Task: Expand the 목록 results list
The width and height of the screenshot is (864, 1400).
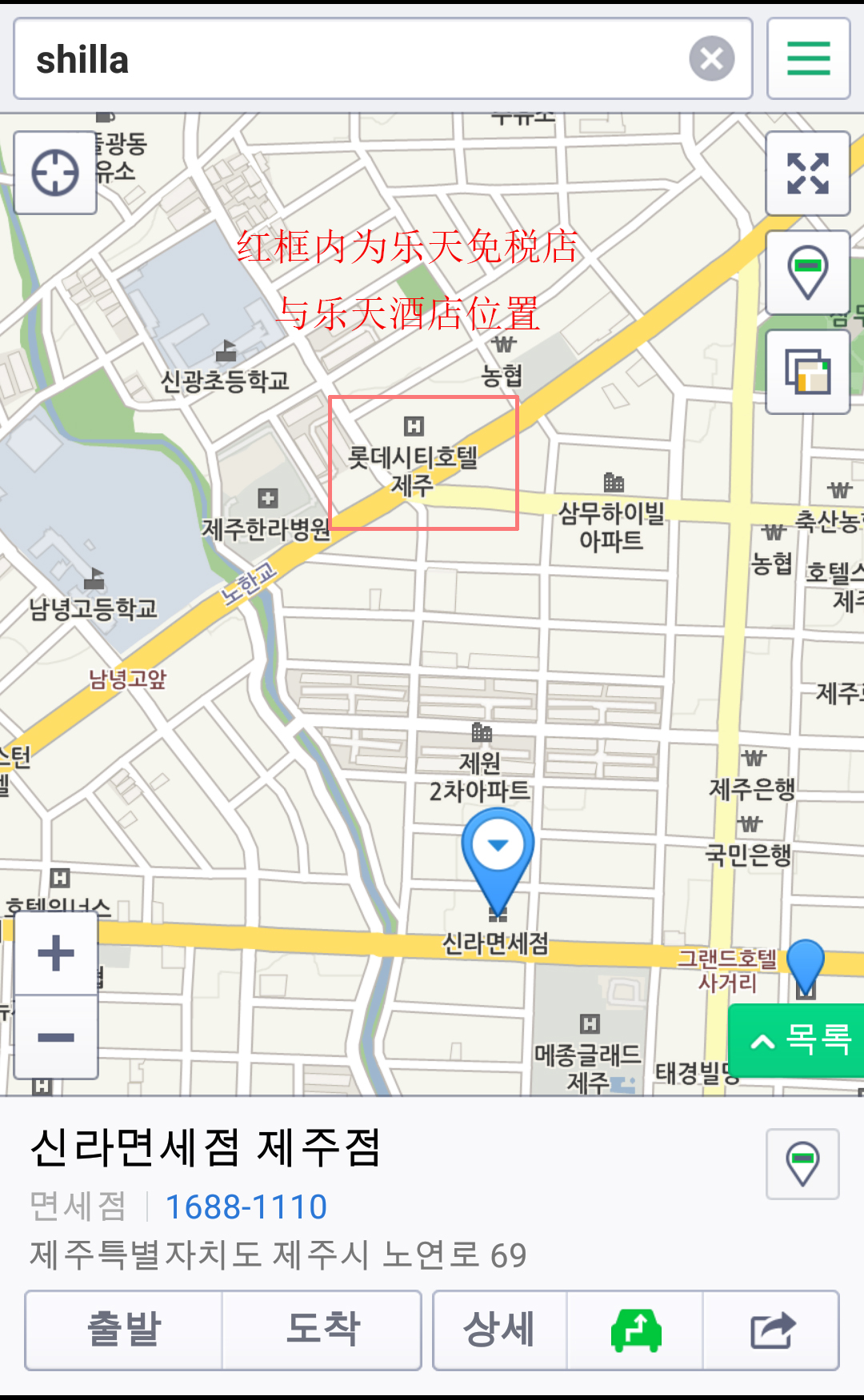Action: (x=798, y=1040)
